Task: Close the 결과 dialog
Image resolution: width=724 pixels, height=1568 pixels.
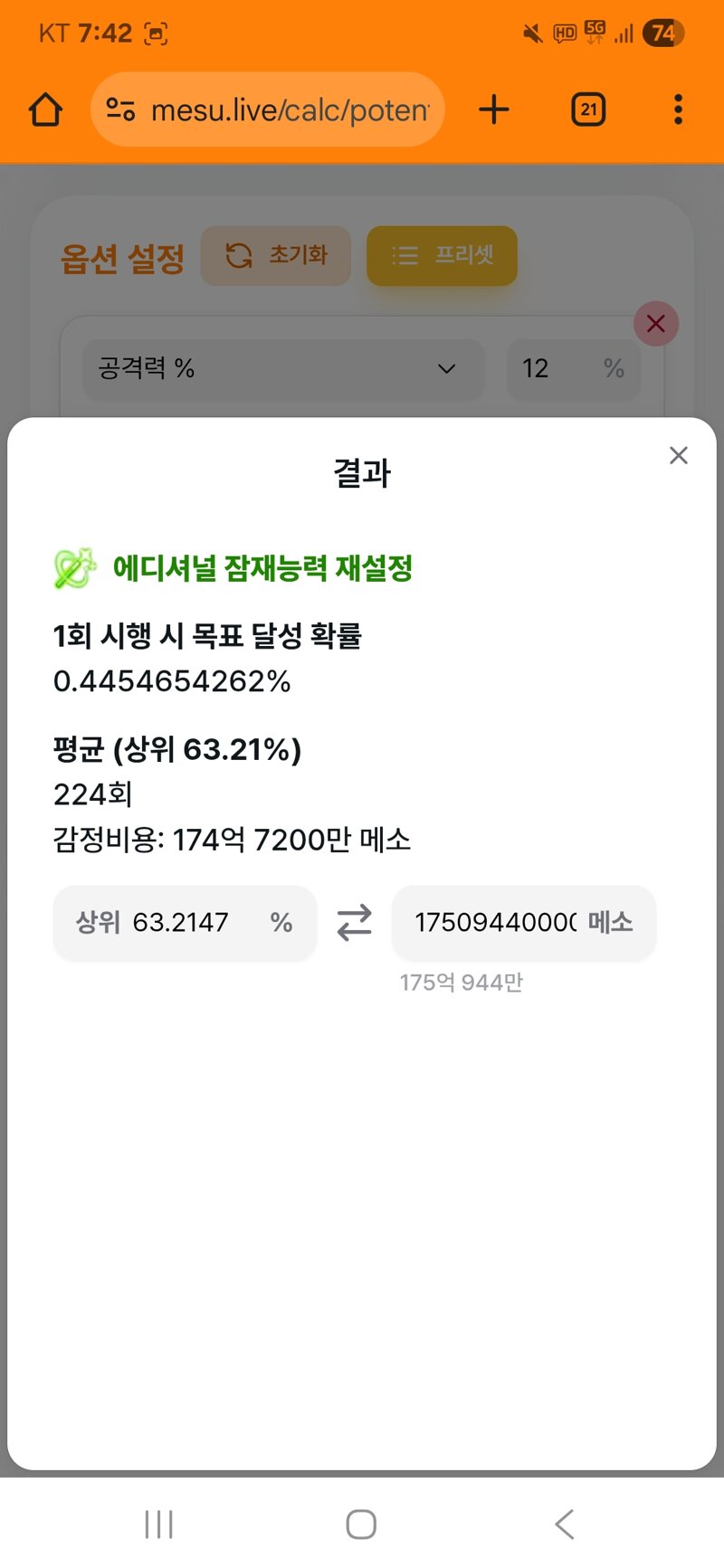Action: (678, 455)
